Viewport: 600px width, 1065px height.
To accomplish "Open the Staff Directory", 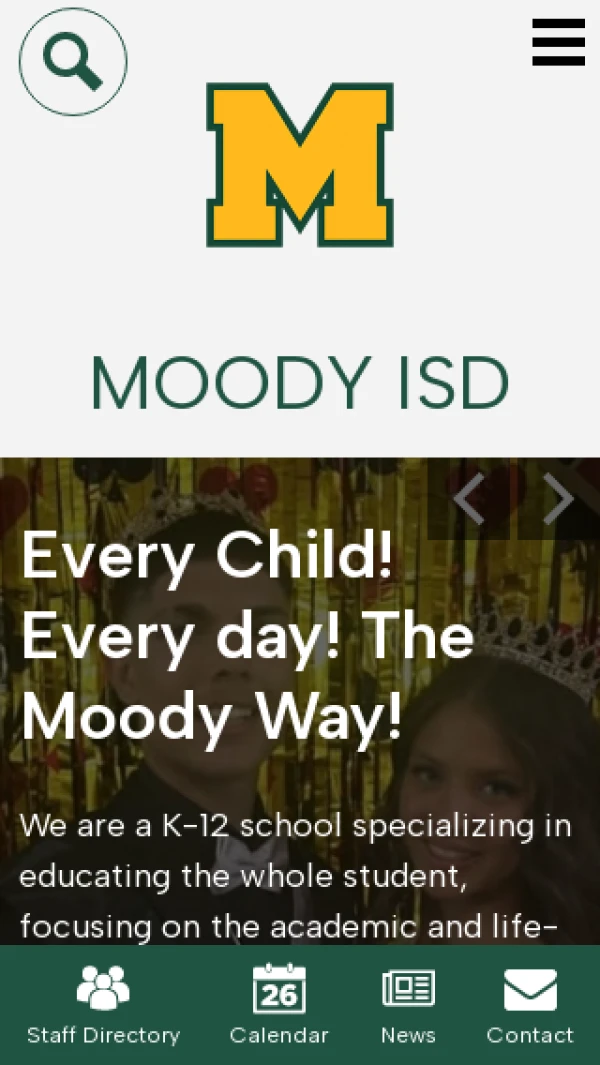I will click(103, 1005).
